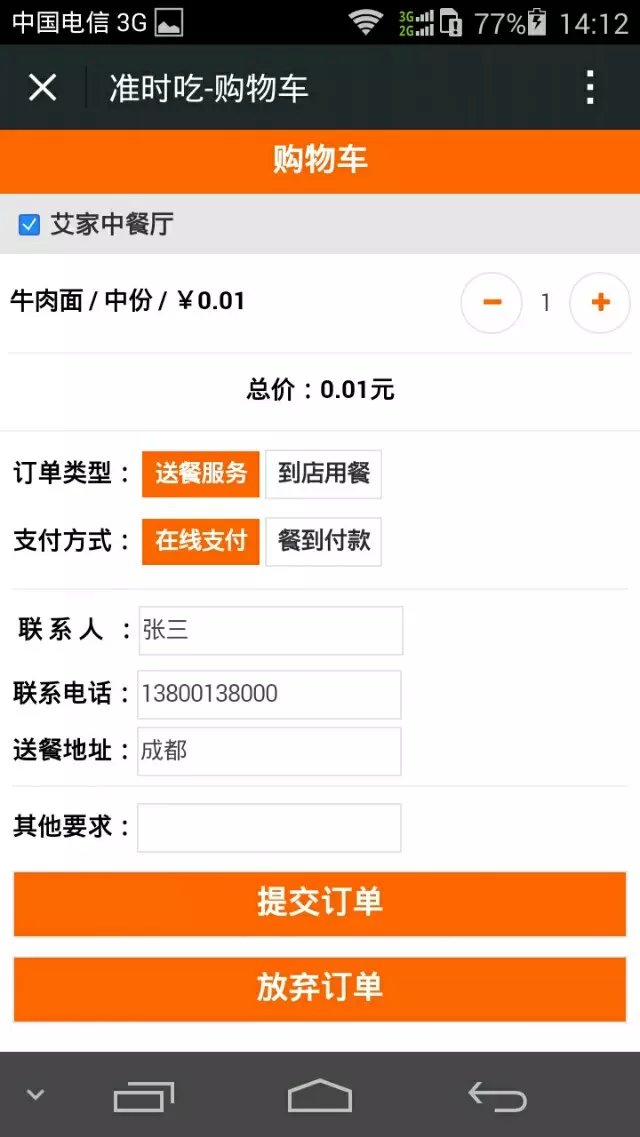
Task: Switch payment to 餐到付款
Action: pos(323,541)
